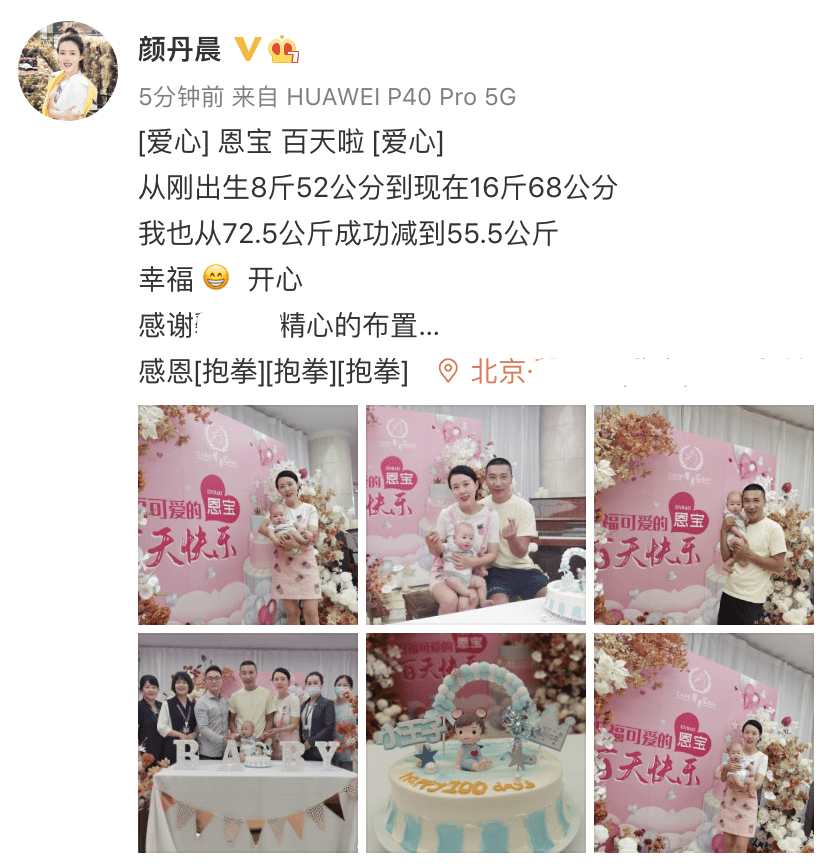
Task: Open first photo of mother holding baby
Action: (x=248, y=515)
